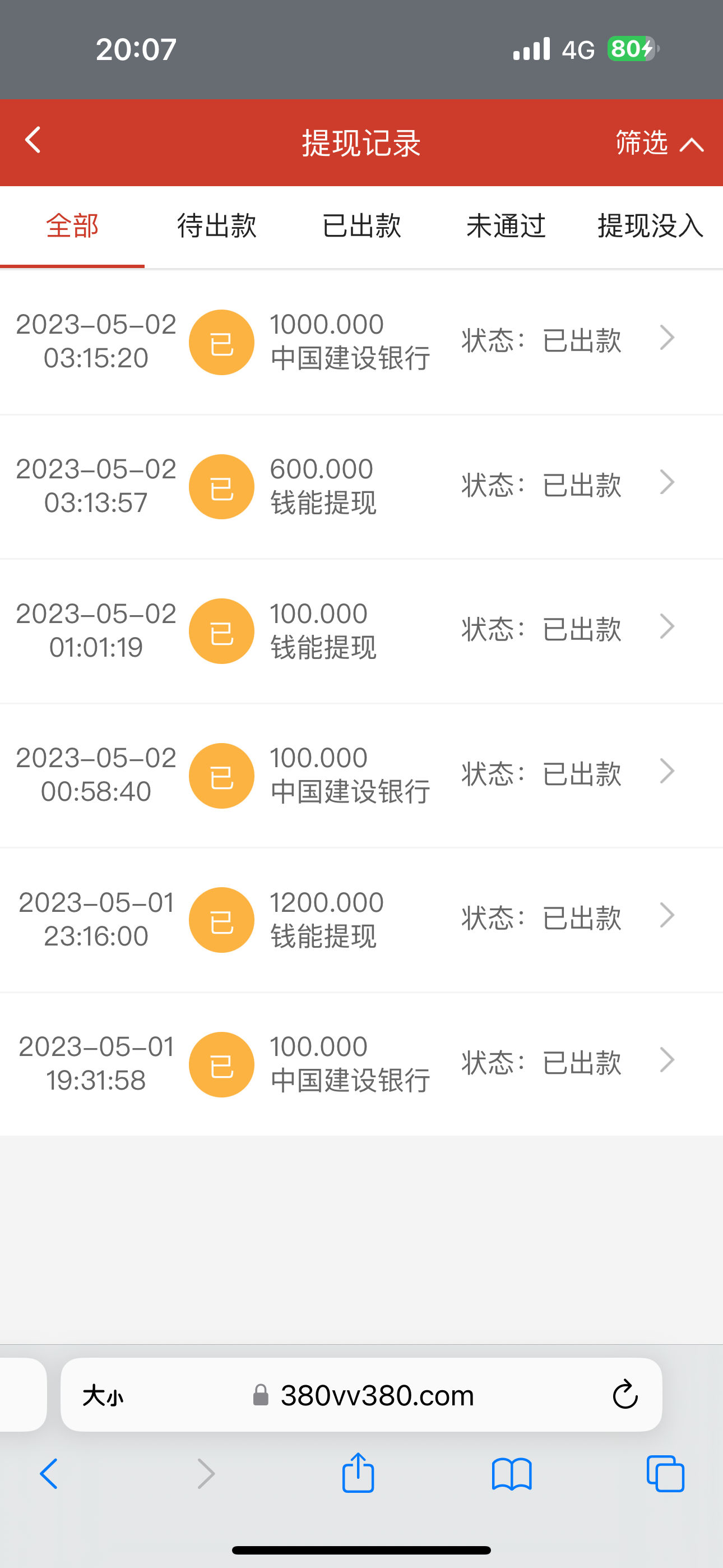Tap the 380vv380.com address bar
723x1568 pixels.
[377, 1395]
